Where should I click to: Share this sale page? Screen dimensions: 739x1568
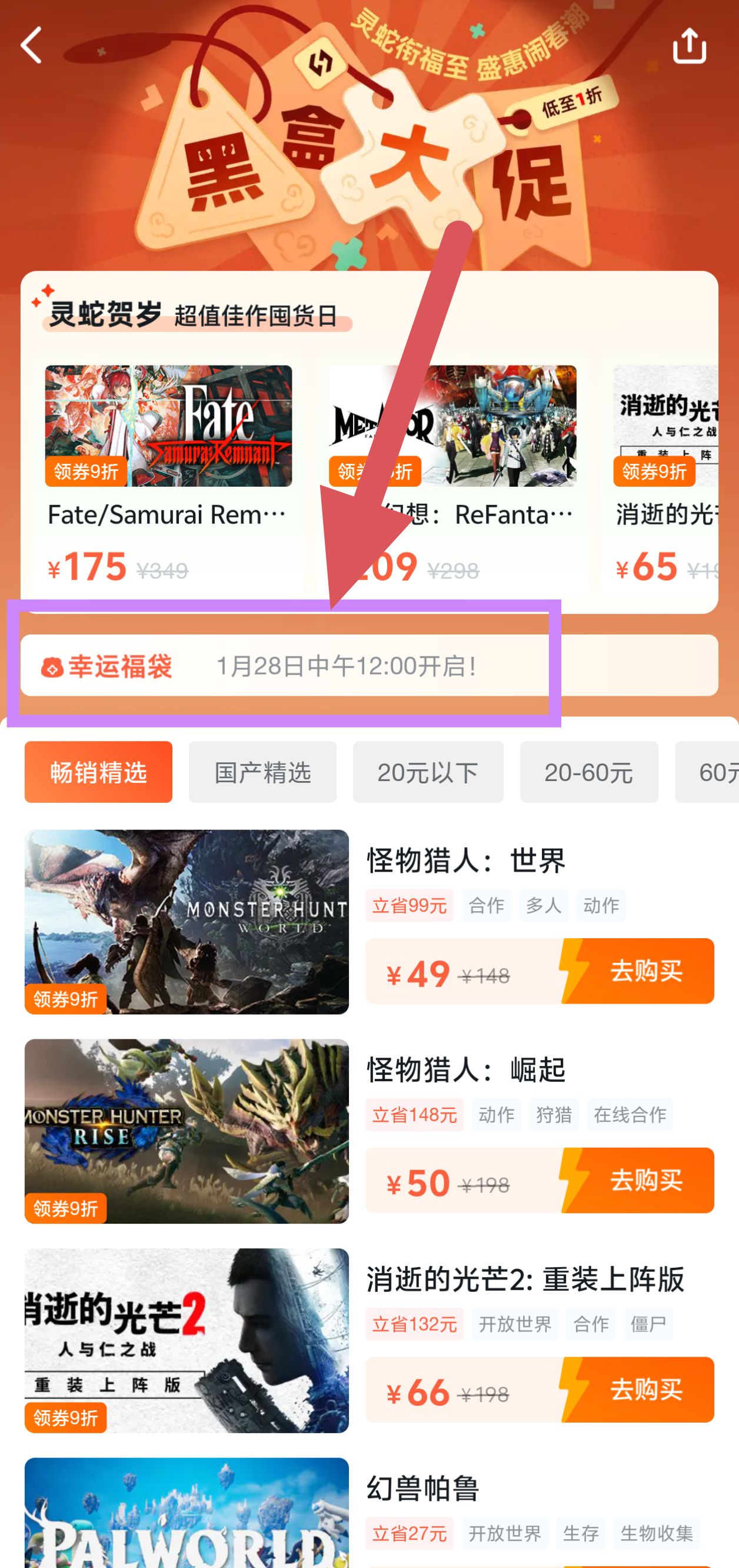(x=689, y=45)
